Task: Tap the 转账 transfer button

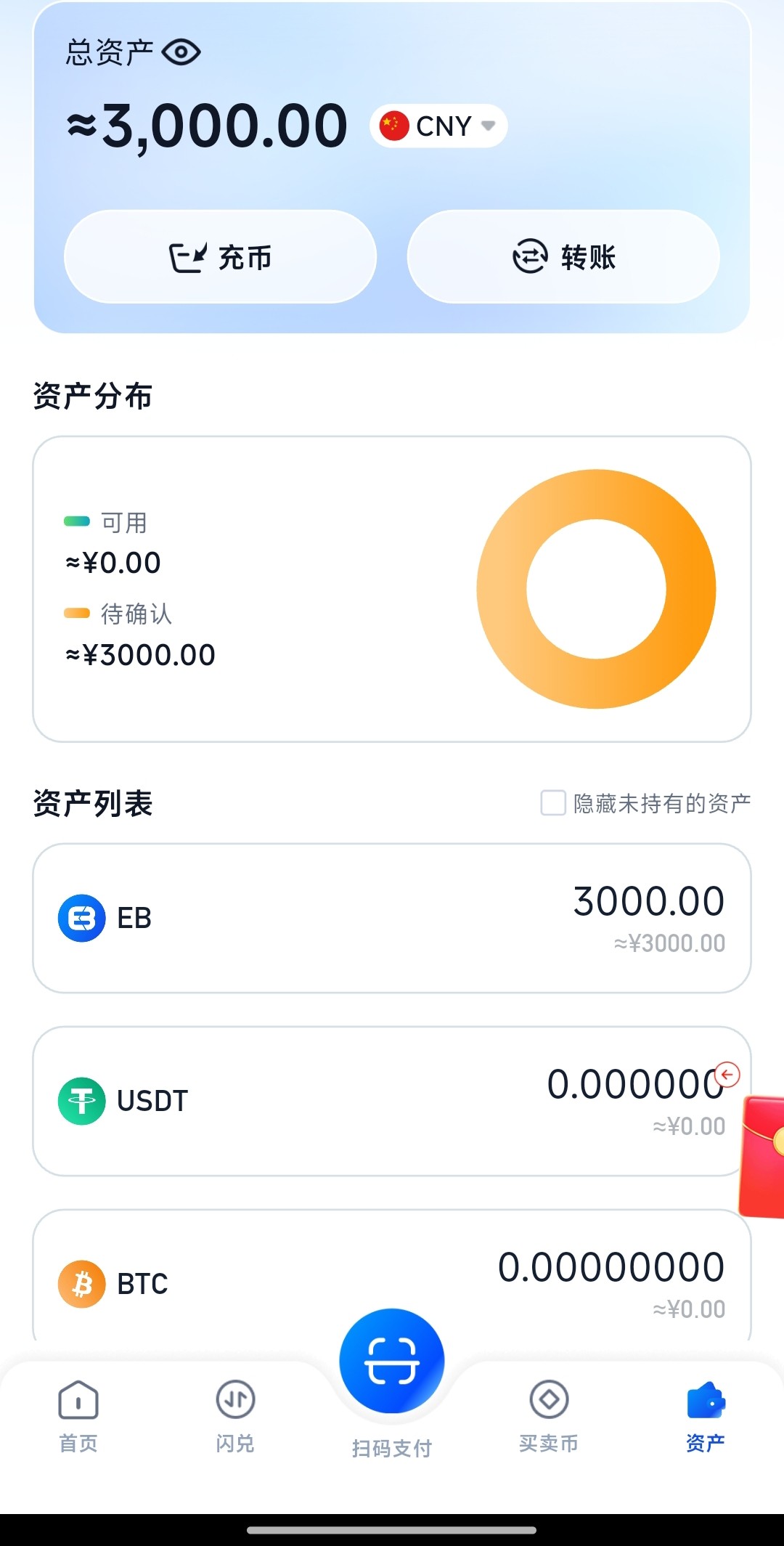Action: (563, 257)
